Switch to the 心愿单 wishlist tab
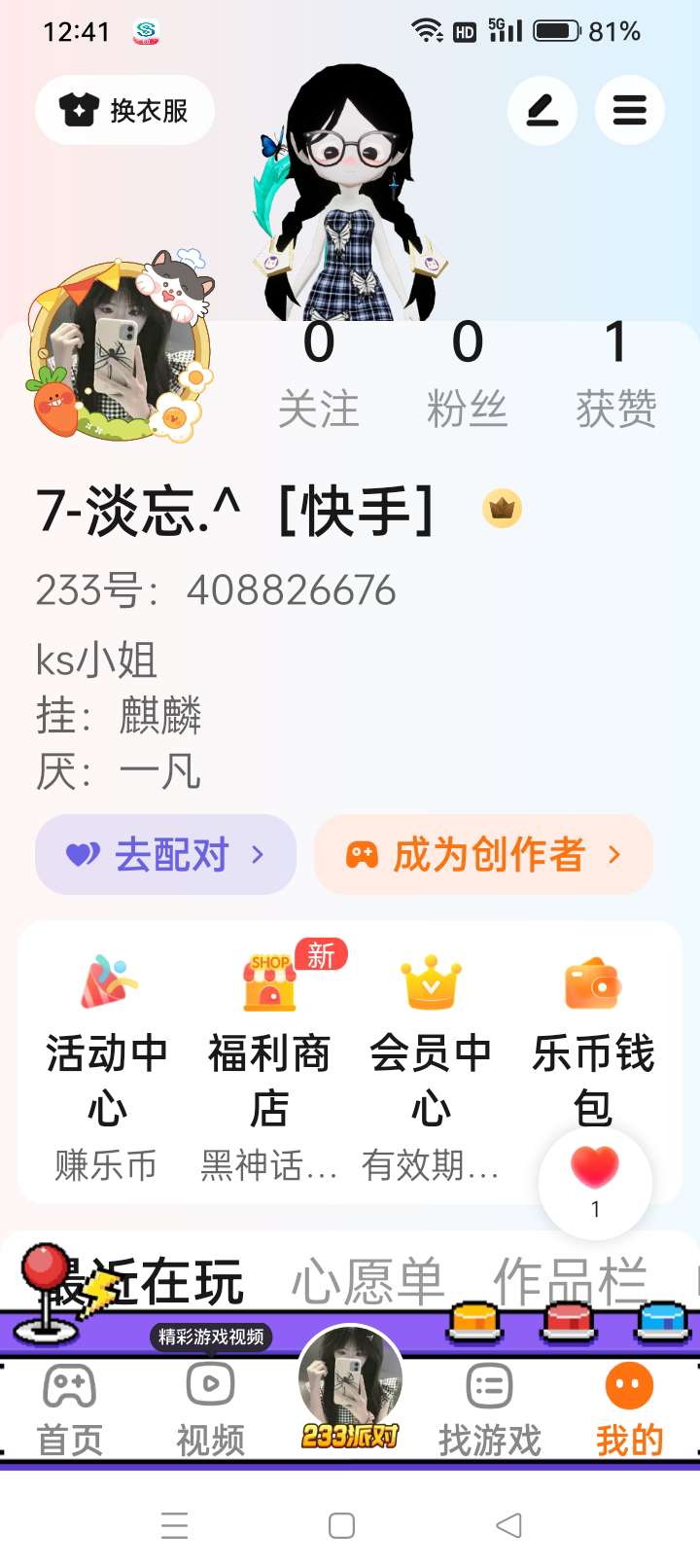The width and height of the screenshot is (700, 1568). pos(367,1282)
